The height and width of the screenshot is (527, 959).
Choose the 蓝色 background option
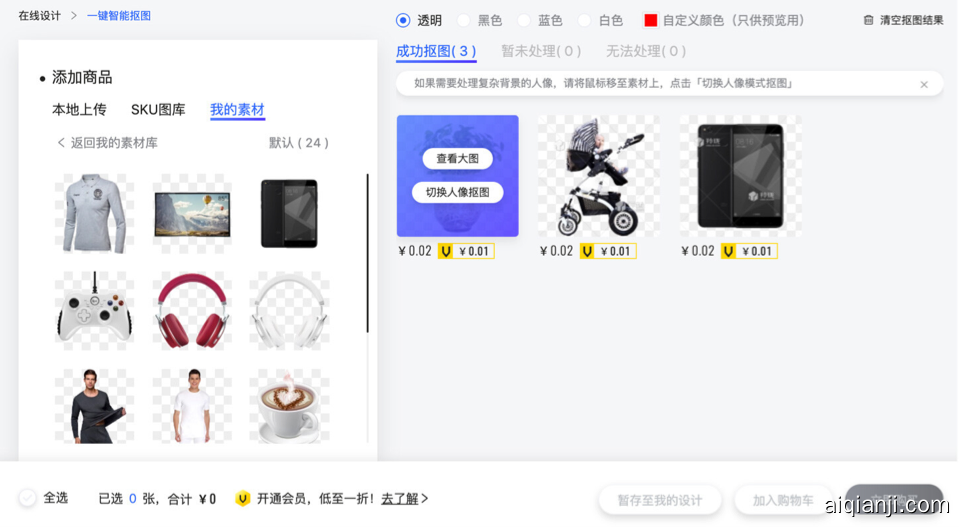[x=524, y=20]
